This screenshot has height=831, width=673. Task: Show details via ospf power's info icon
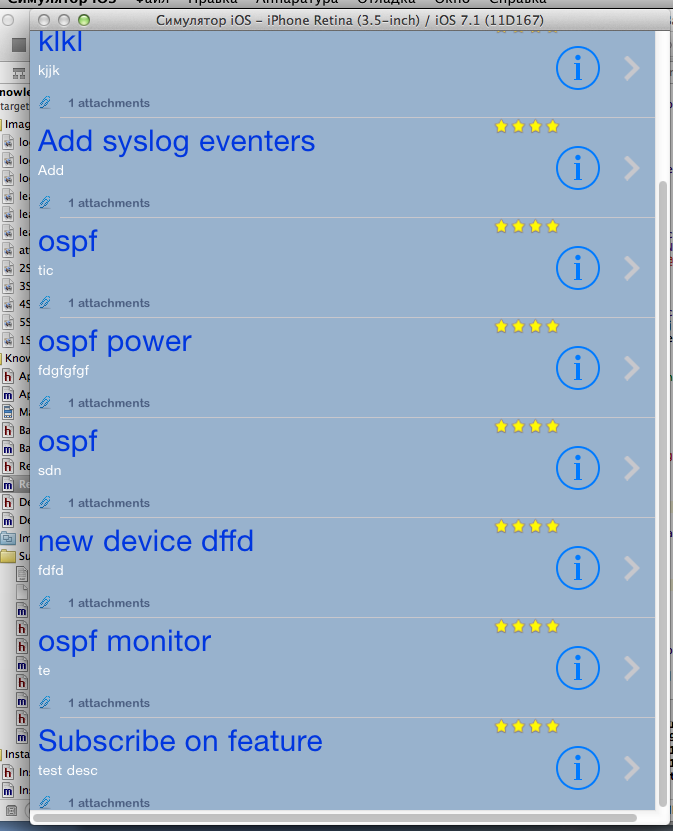[577, 368]
